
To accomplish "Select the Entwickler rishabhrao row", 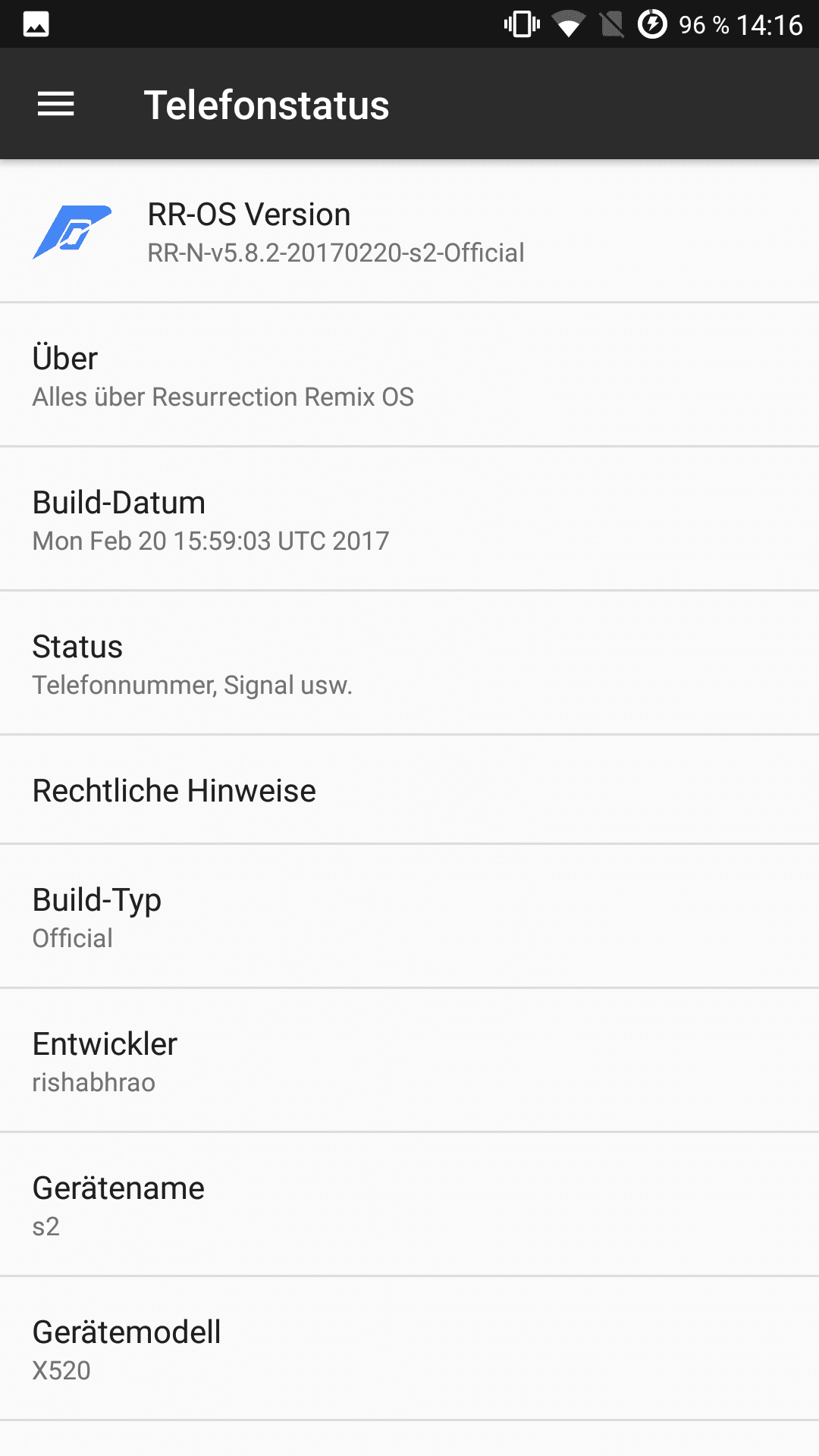I will (x=409, y=1060).
